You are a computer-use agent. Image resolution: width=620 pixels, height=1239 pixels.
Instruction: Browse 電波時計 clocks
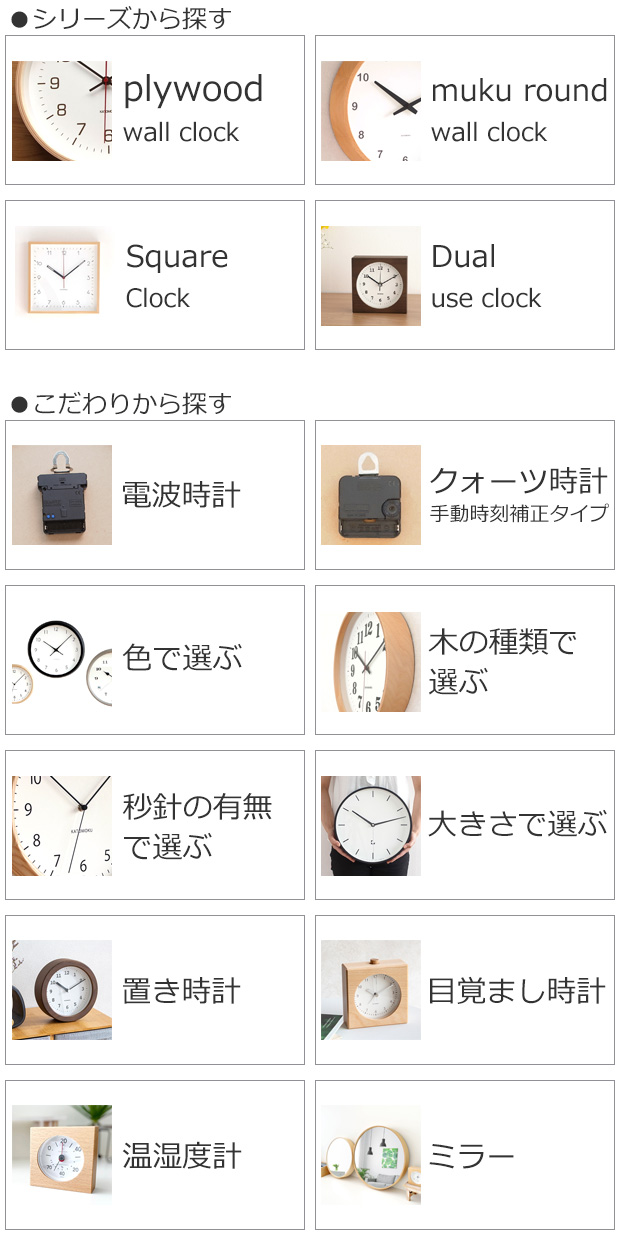tap(155, 495)
